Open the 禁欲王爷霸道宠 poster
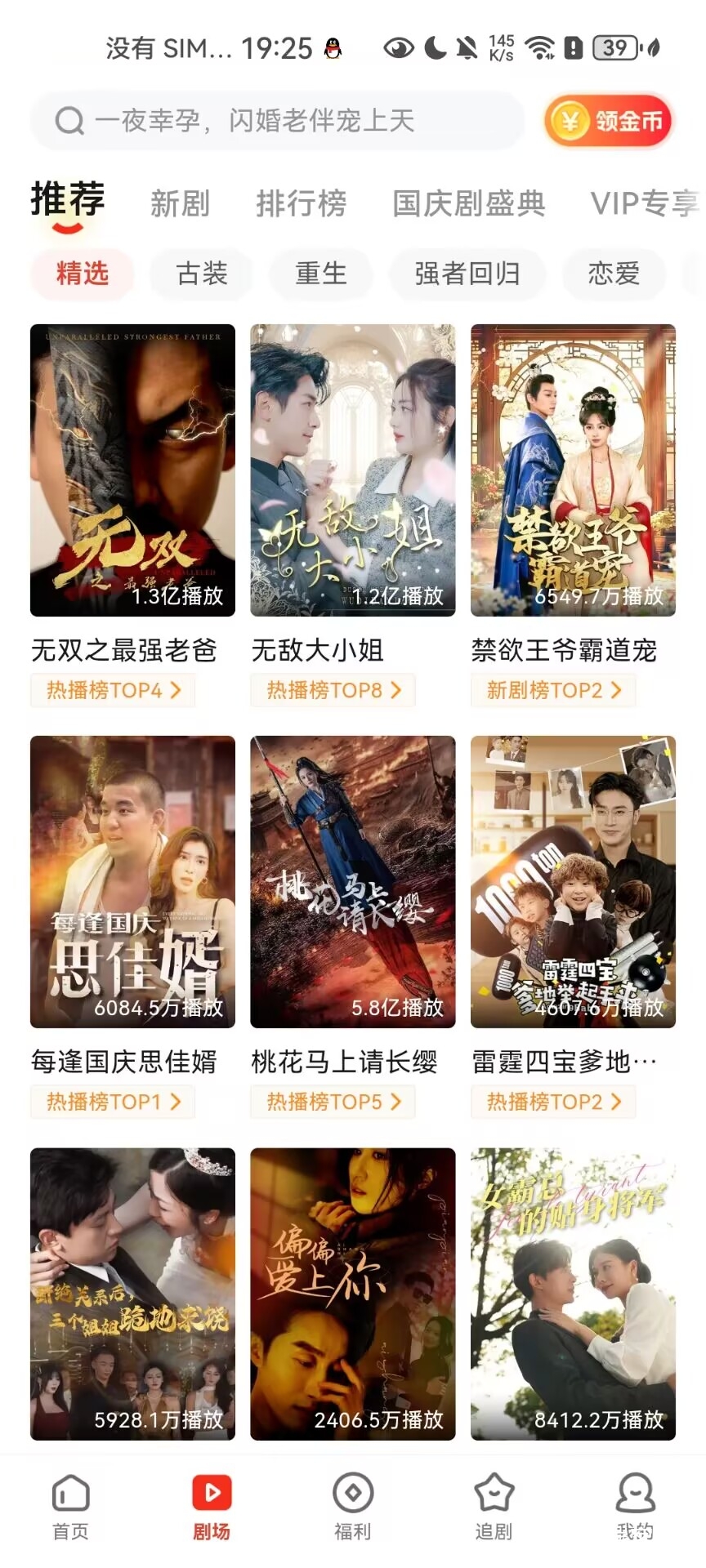Image resolution: width=706 pixels, height=1568 pixels. (573, 470)
